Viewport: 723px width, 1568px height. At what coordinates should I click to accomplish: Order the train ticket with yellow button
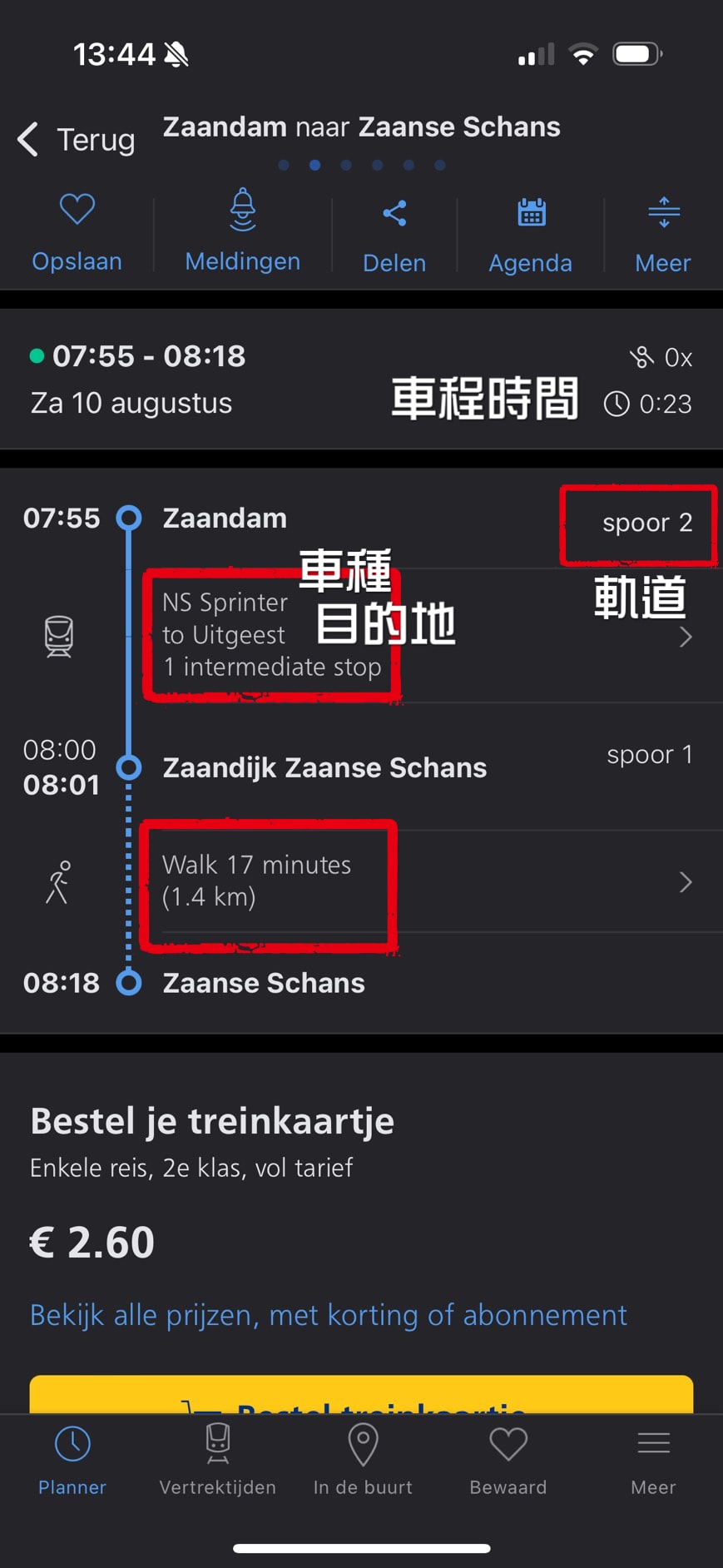(x=361, y=1397)
